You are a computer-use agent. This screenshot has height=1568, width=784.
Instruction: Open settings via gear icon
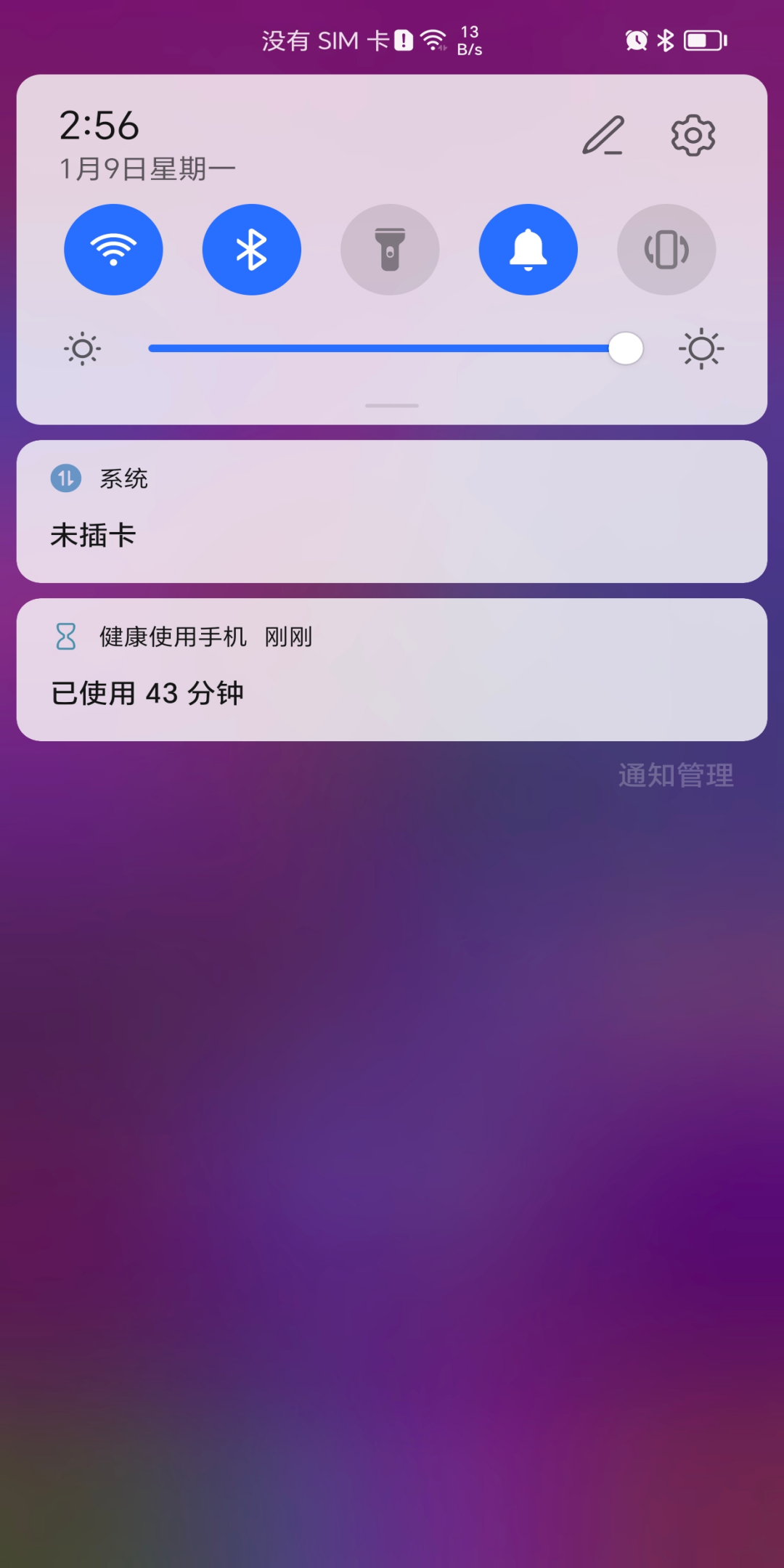coord(693,136)
